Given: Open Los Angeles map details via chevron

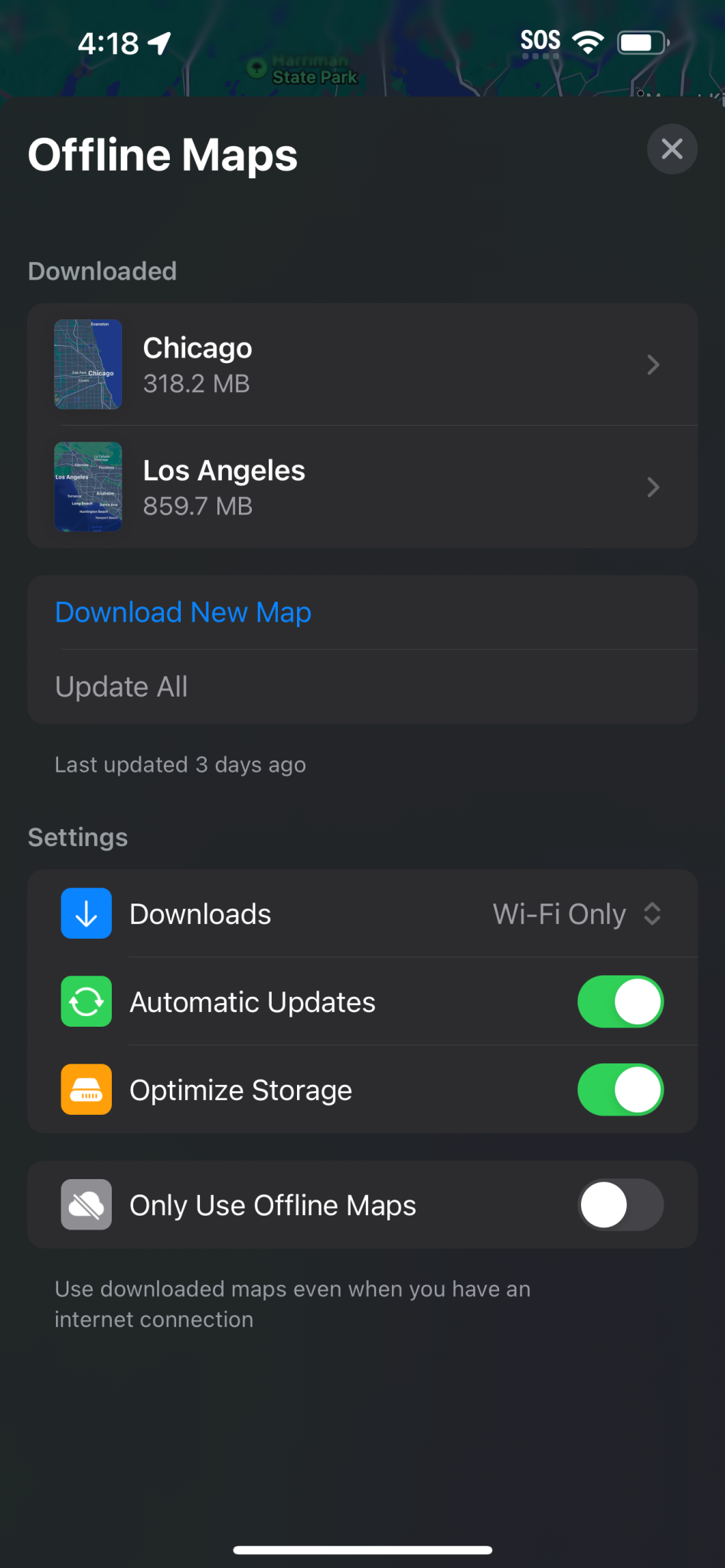Looking at the screenshot, I should tap(653, 487).
